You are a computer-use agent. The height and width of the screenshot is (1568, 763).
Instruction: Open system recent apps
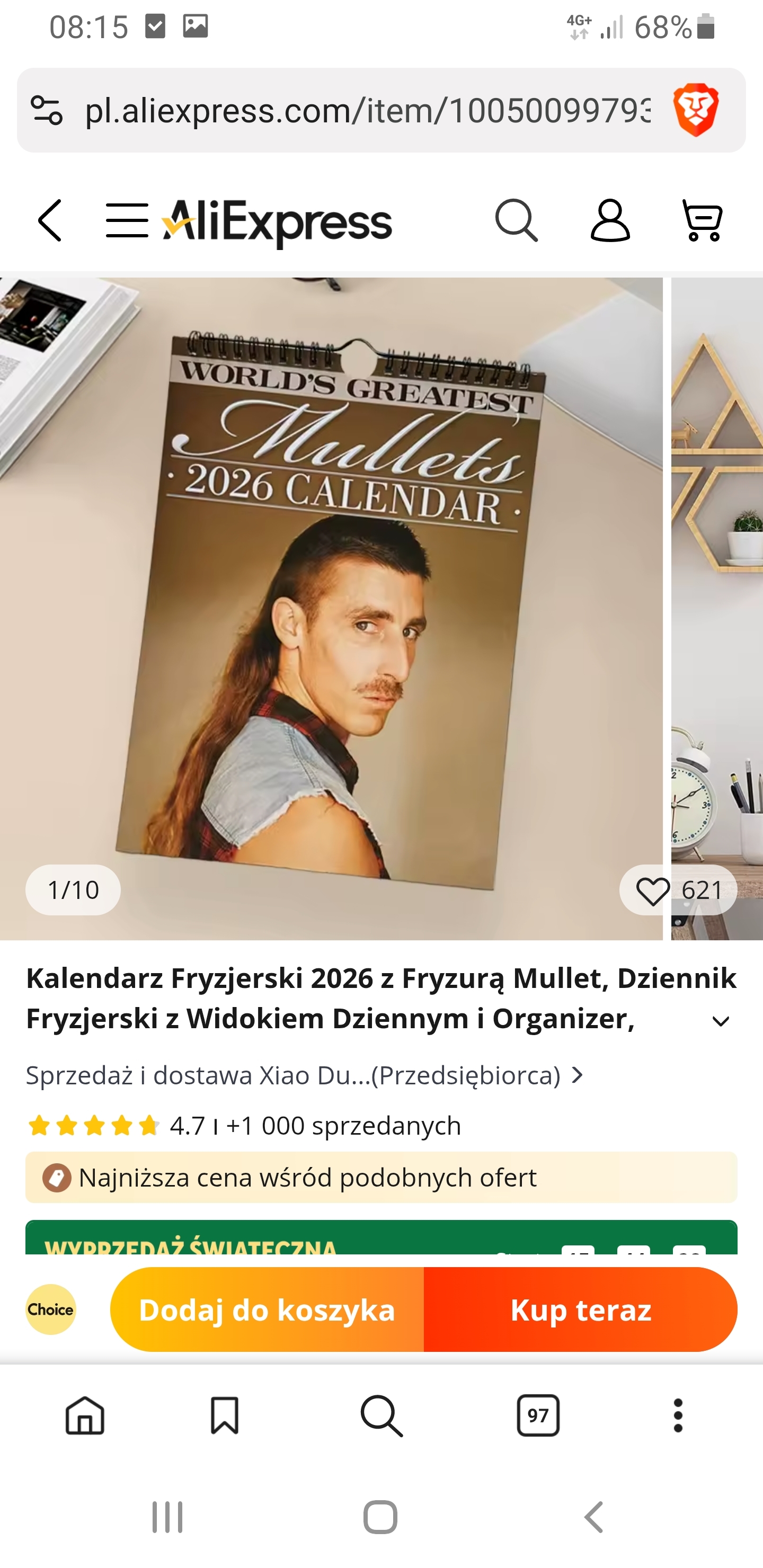coord(167,1516)
